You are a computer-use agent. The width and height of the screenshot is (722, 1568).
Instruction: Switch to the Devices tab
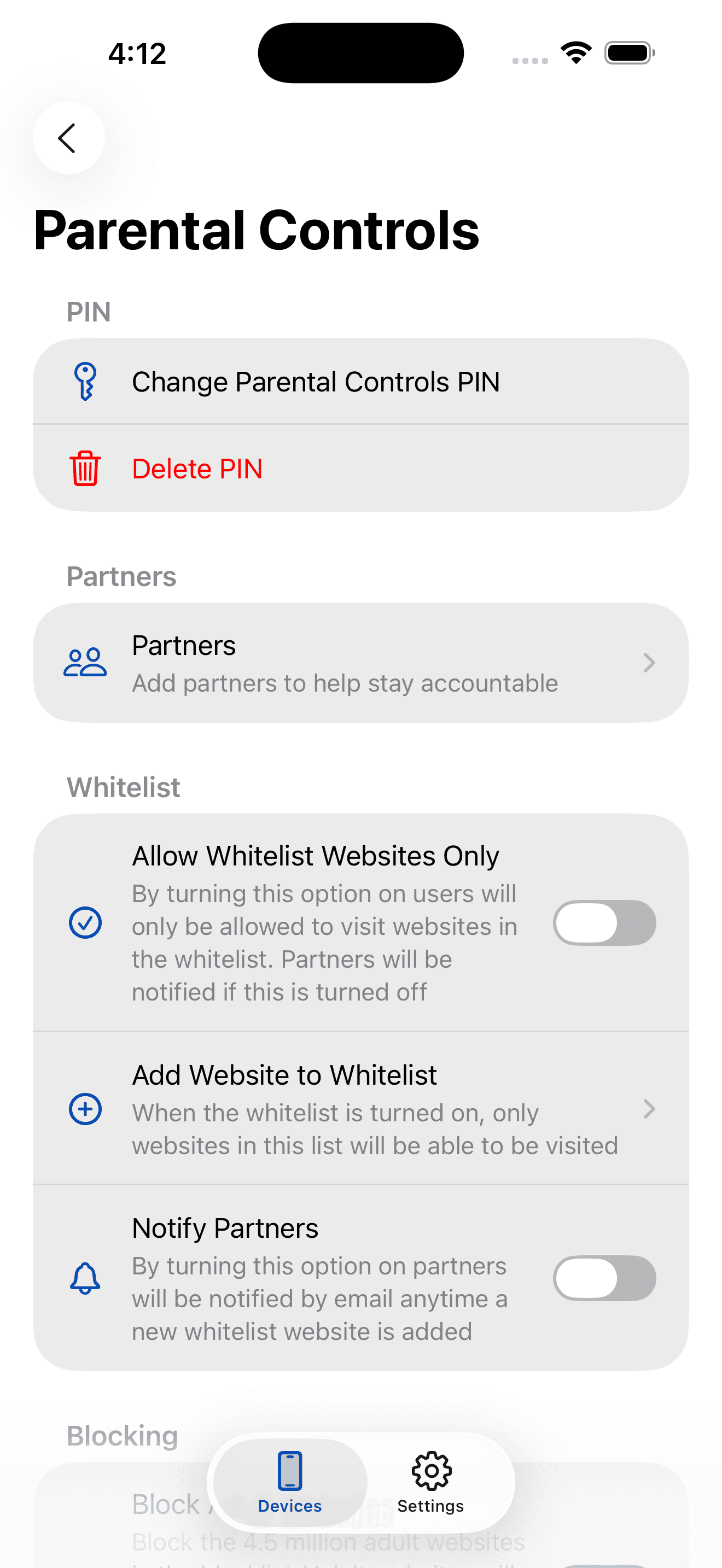(x=289, y=1485)
